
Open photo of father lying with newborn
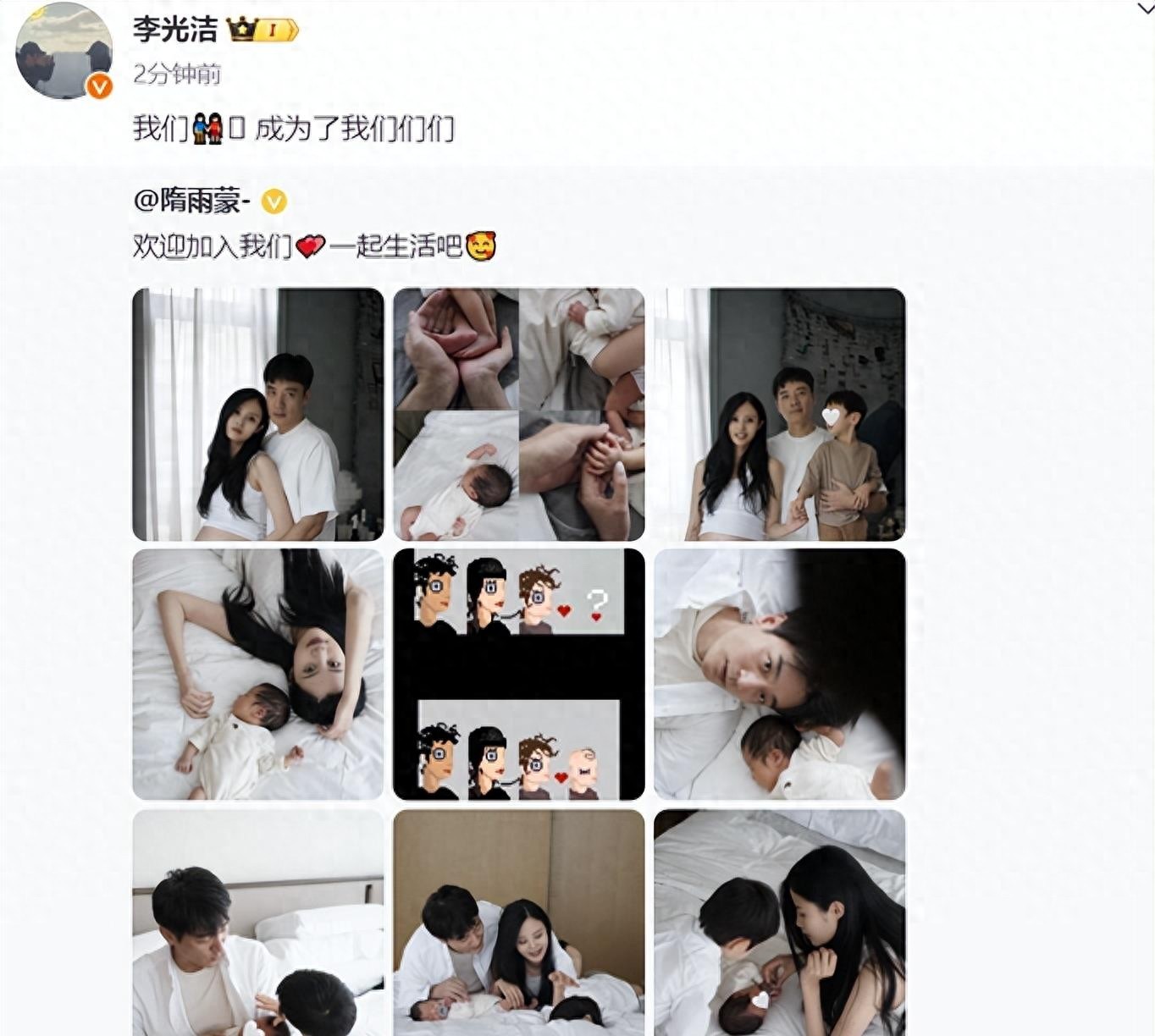click(x=780, y=675)
